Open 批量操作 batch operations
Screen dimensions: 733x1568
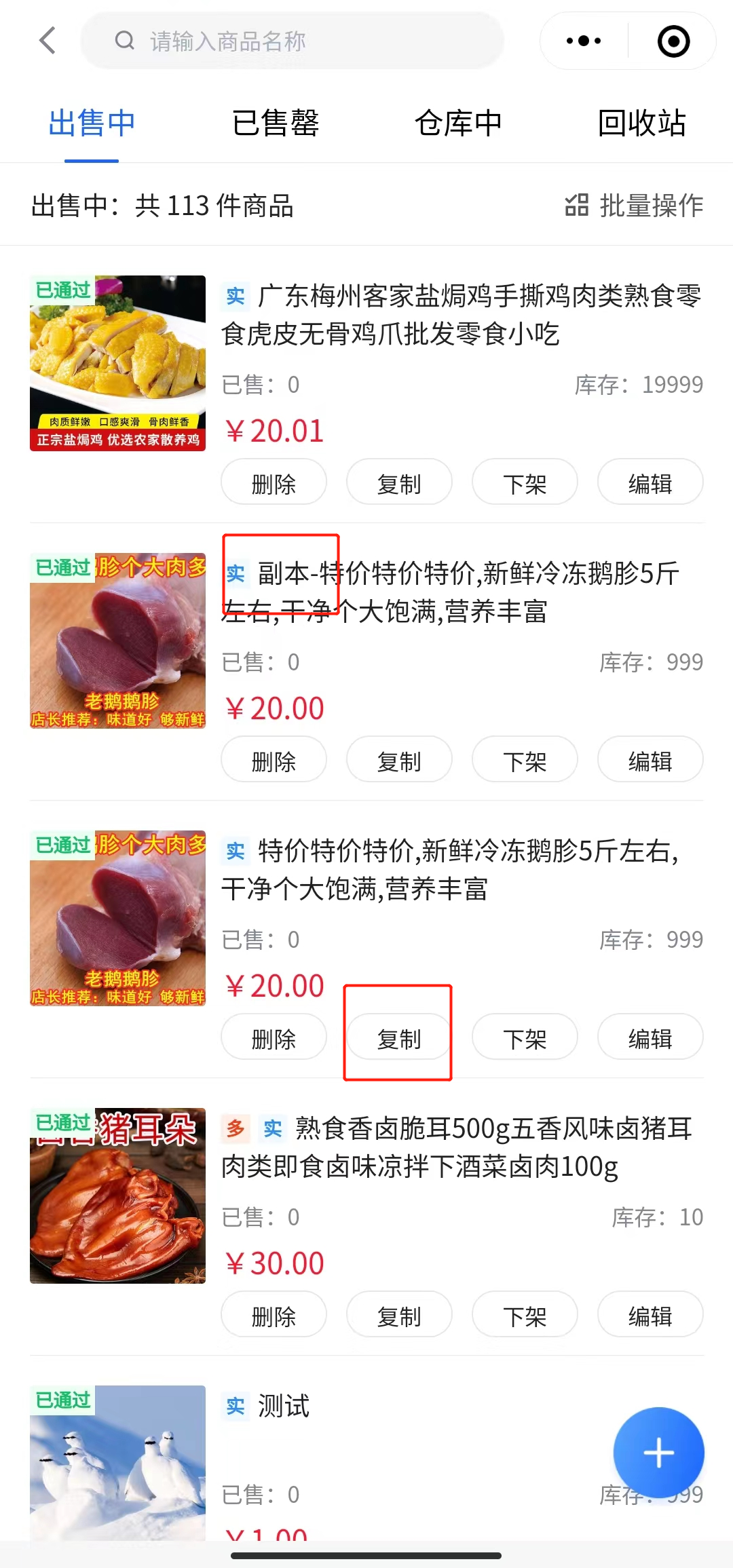tap(635, 206)
